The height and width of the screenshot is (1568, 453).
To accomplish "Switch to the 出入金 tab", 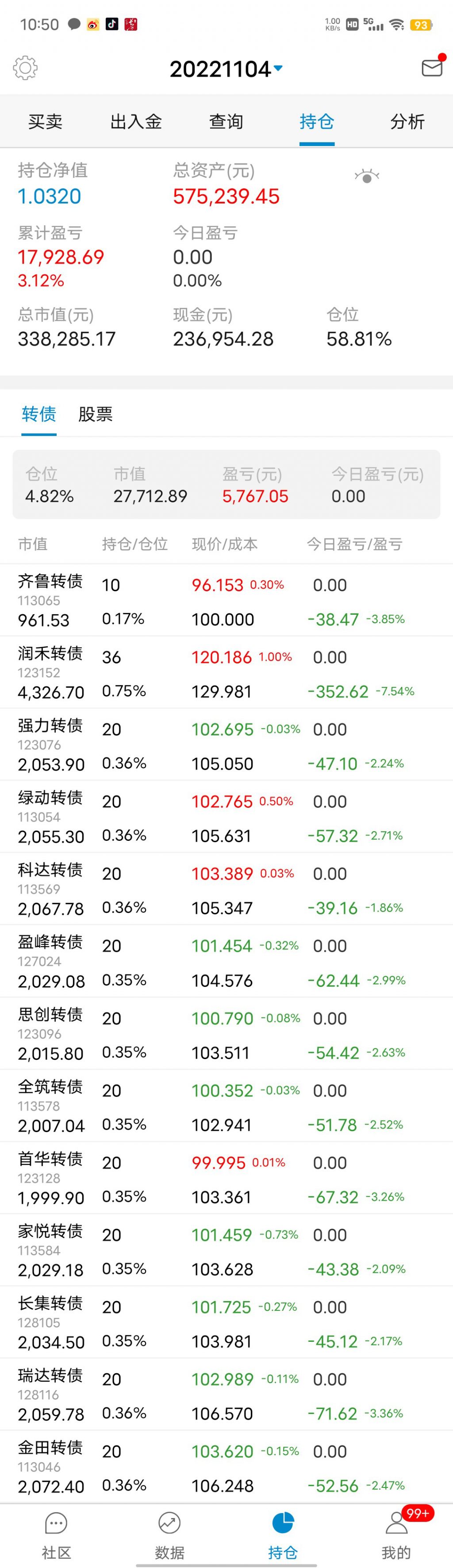I will pyautogui.click(x=136, y=122).
